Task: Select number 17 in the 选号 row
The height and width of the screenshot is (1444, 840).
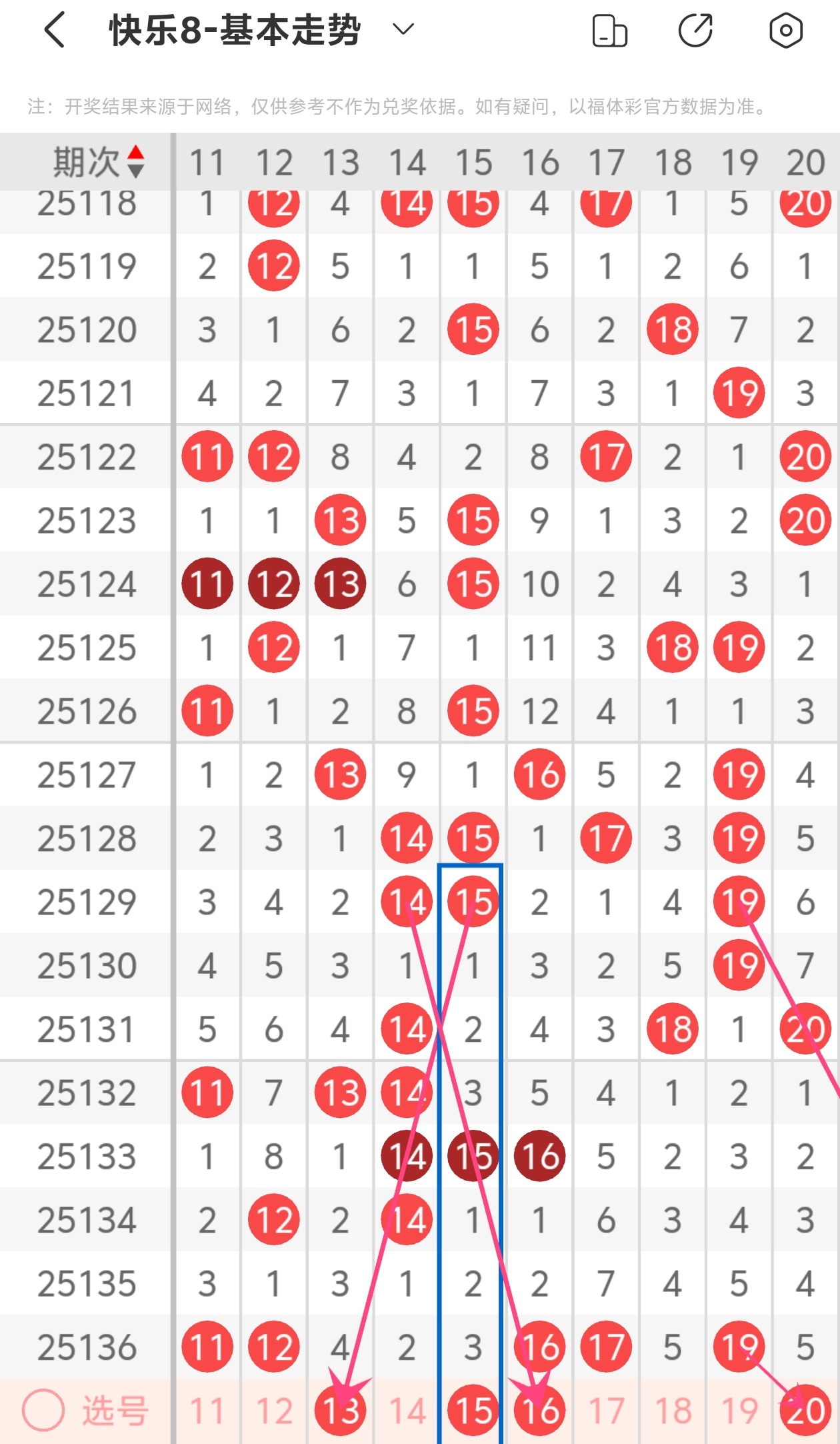Action: (x=606, y=1411)
